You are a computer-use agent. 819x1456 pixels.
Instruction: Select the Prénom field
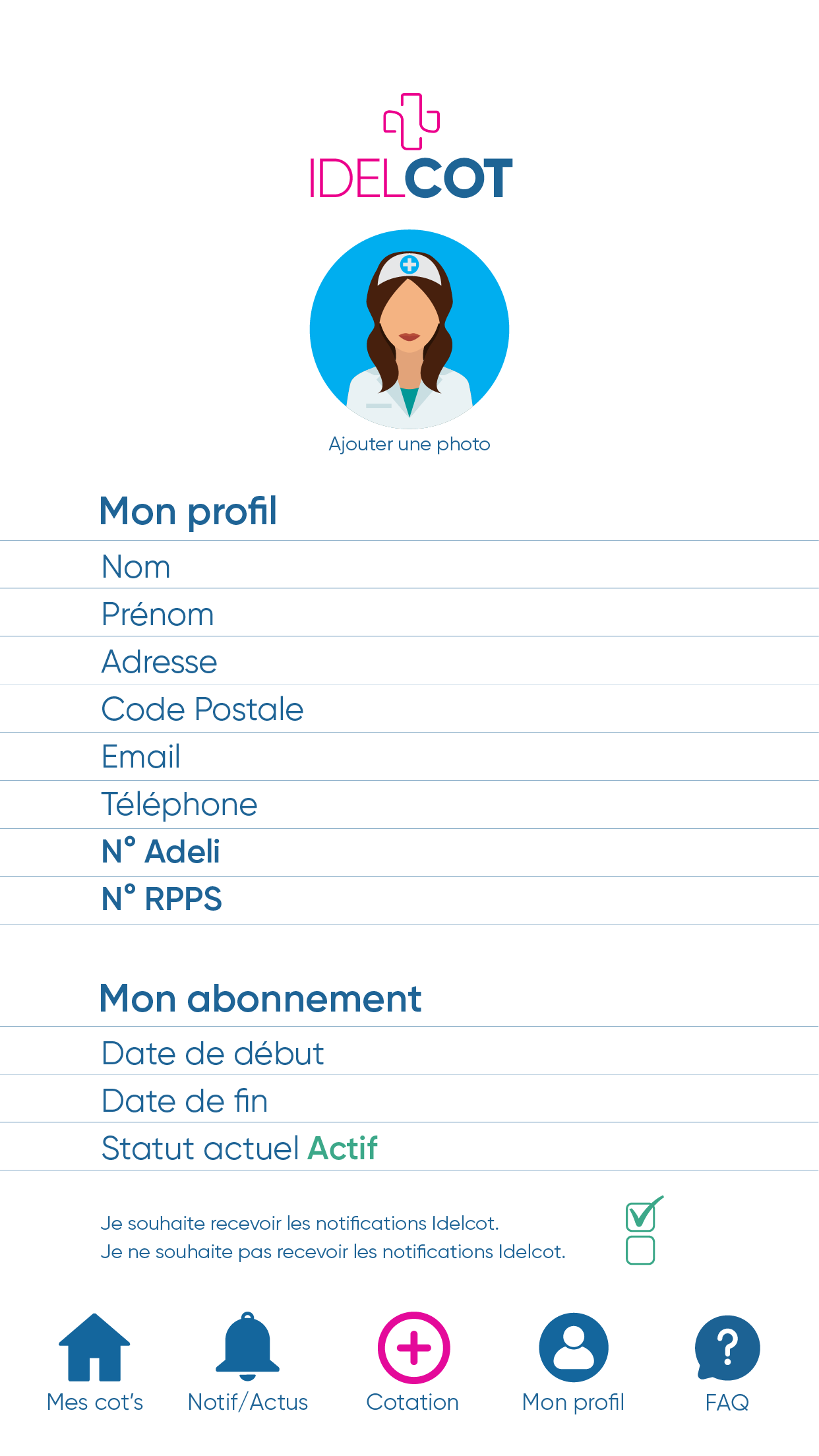(x=409, y=613)
